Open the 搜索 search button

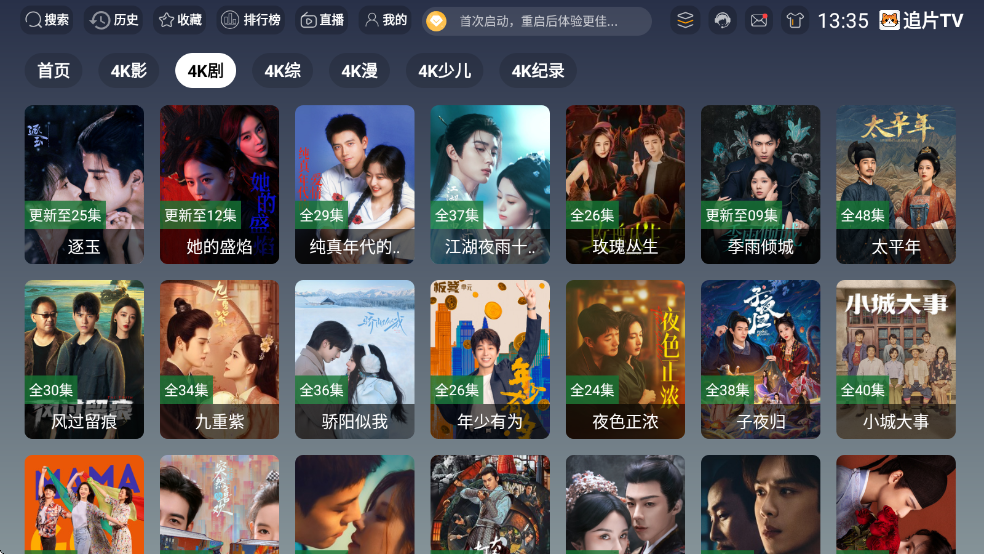pyautogui.click(x=47, y=20)
